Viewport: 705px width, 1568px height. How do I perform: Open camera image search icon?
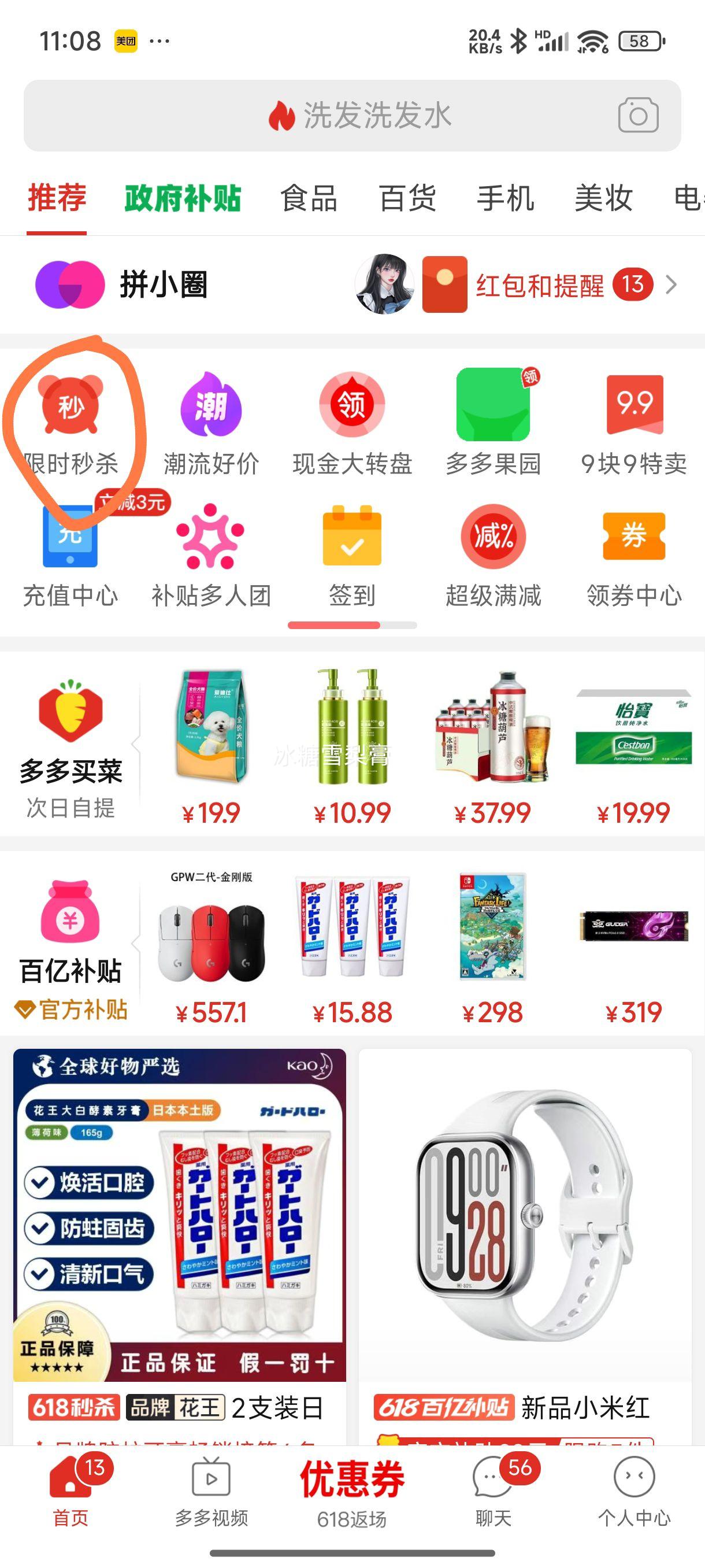tap(637, 116)
